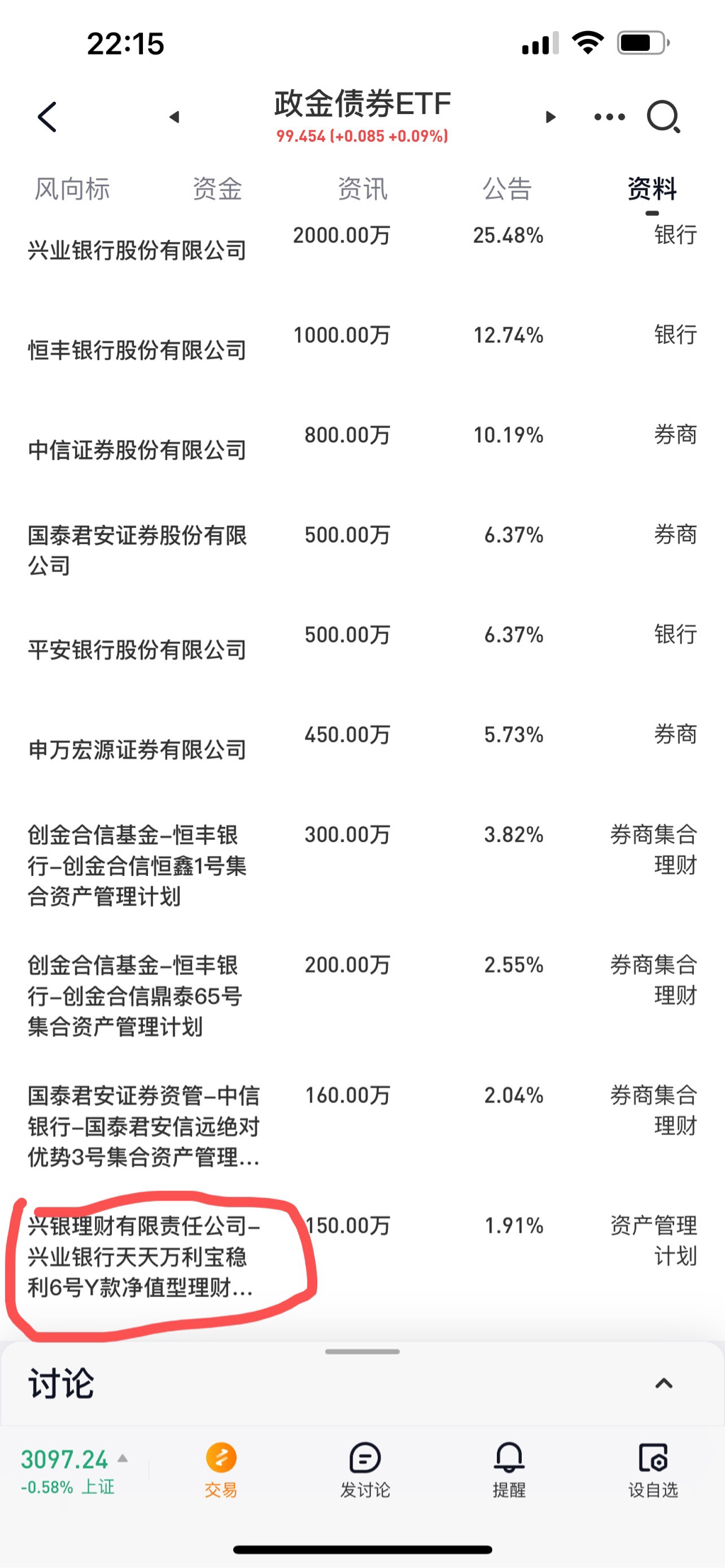
Task: Expand the 讨论 panel with the chevron
Action: [x=663, y=1383]
